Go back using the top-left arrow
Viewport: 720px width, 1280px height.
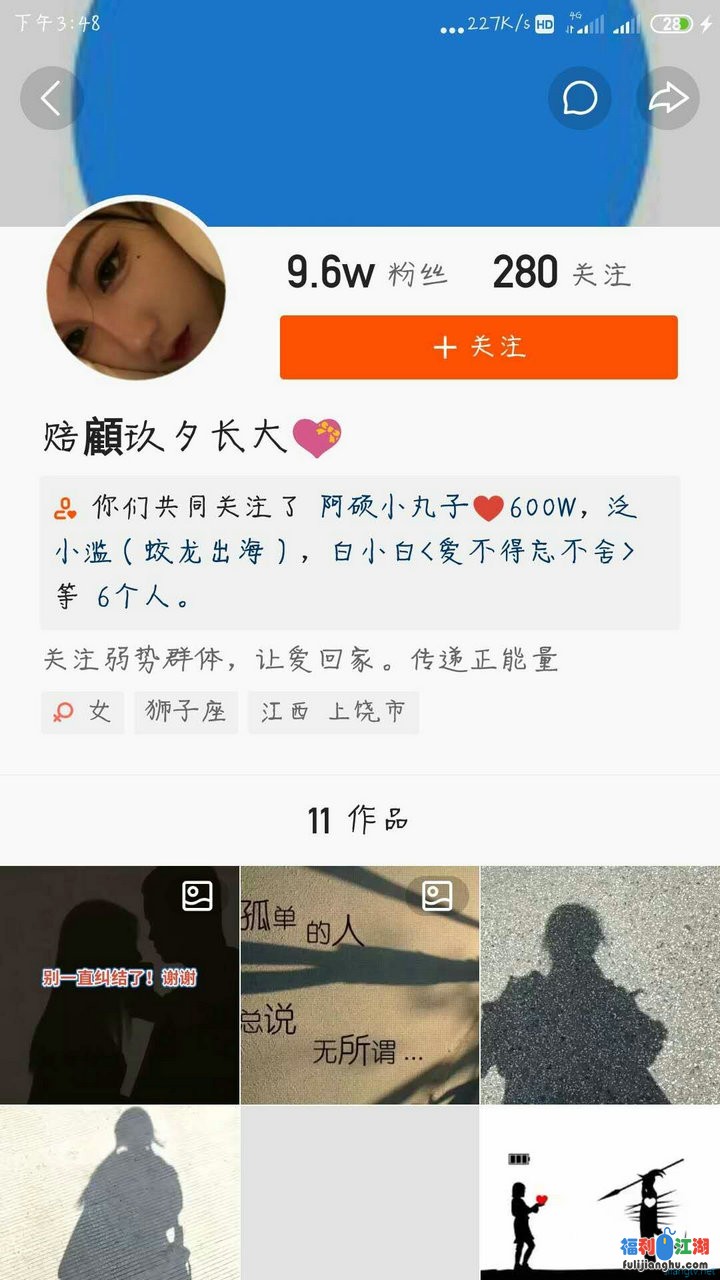pyautogui.click(x=51, y=98)
